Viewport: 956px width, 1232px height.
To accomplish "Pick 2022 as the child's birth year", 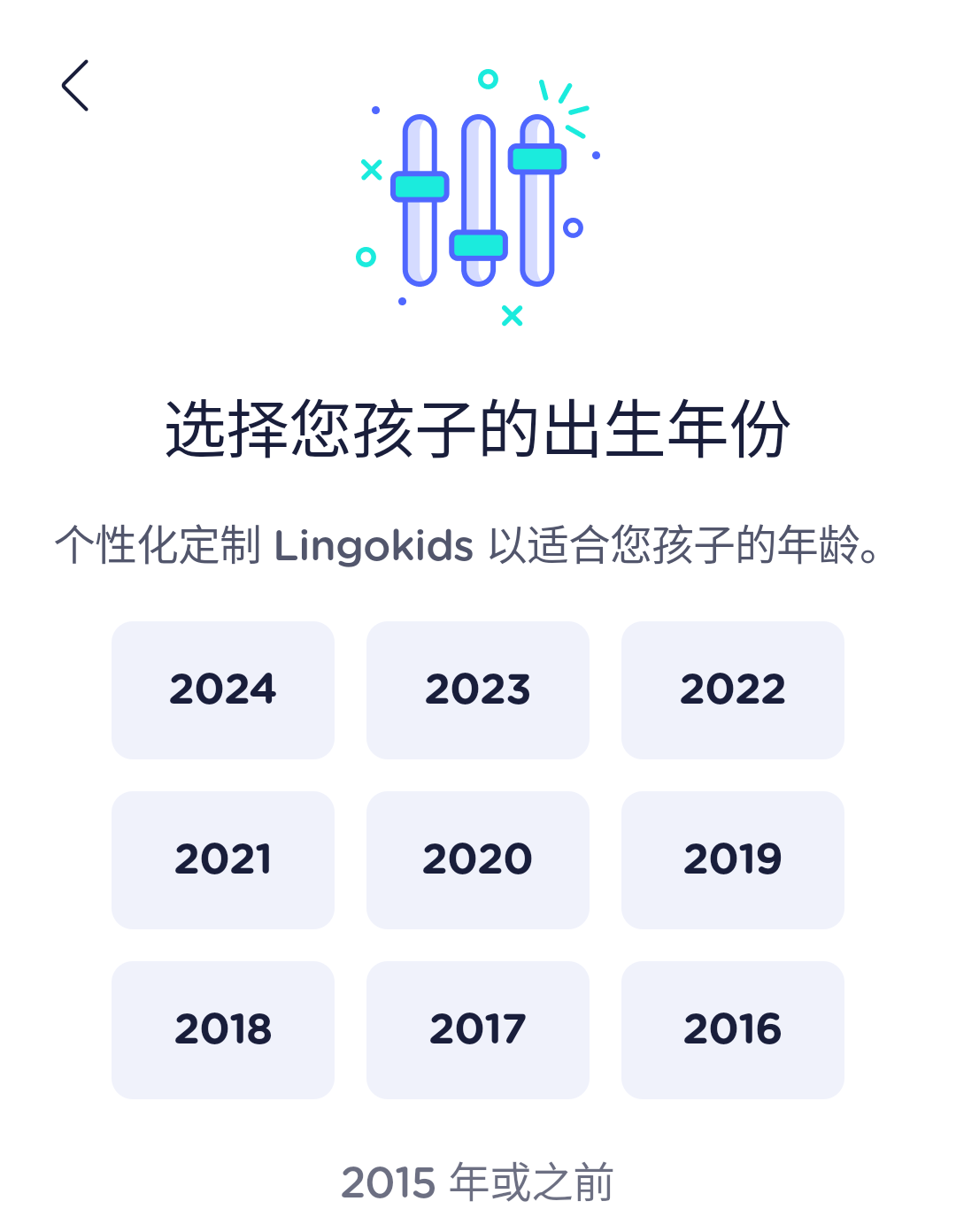I will click(x=732, y=689).
